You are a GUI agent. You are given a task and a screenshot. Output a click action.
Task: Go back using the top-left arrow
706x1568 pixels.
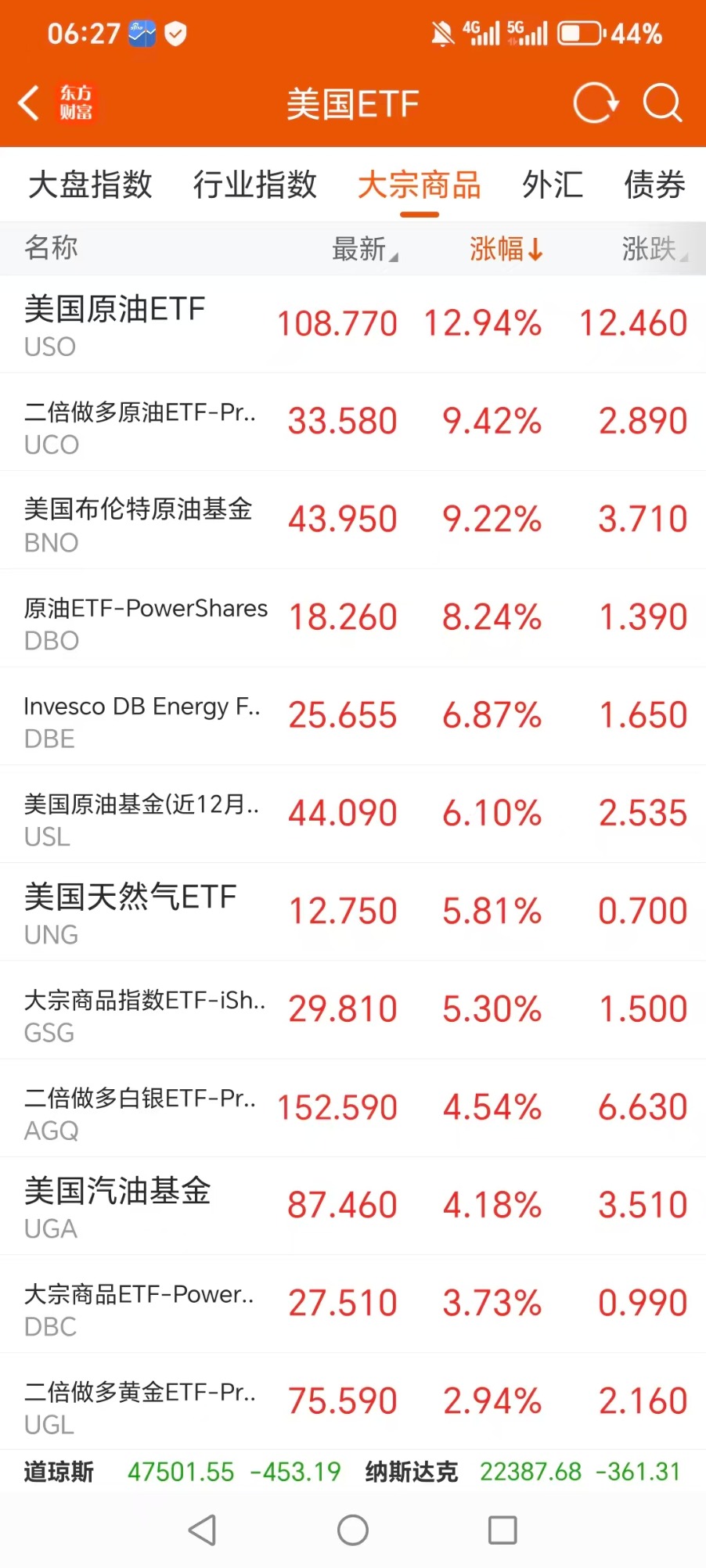coord(30,103)
